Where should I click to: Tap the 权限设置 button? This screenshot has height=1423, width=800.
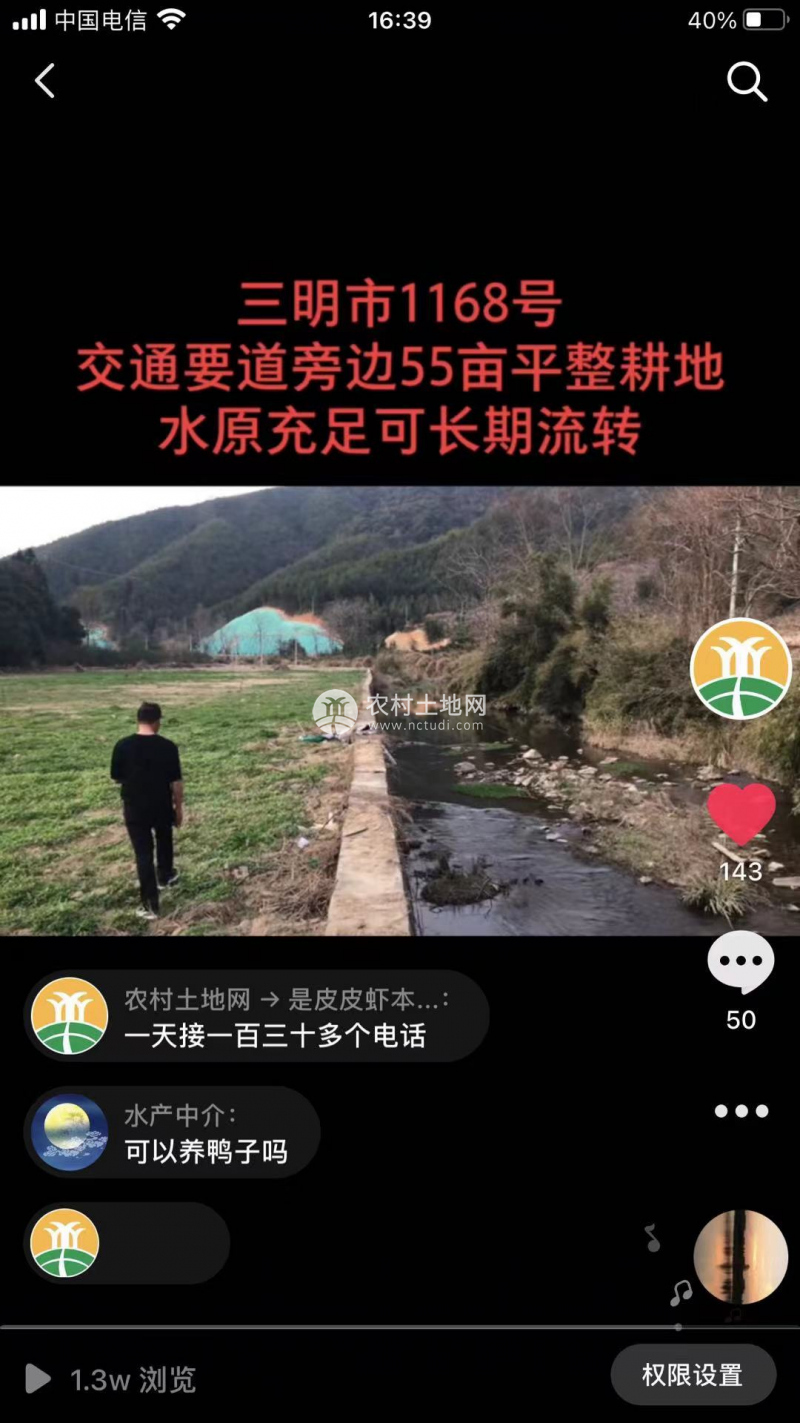coord(693,1375)
